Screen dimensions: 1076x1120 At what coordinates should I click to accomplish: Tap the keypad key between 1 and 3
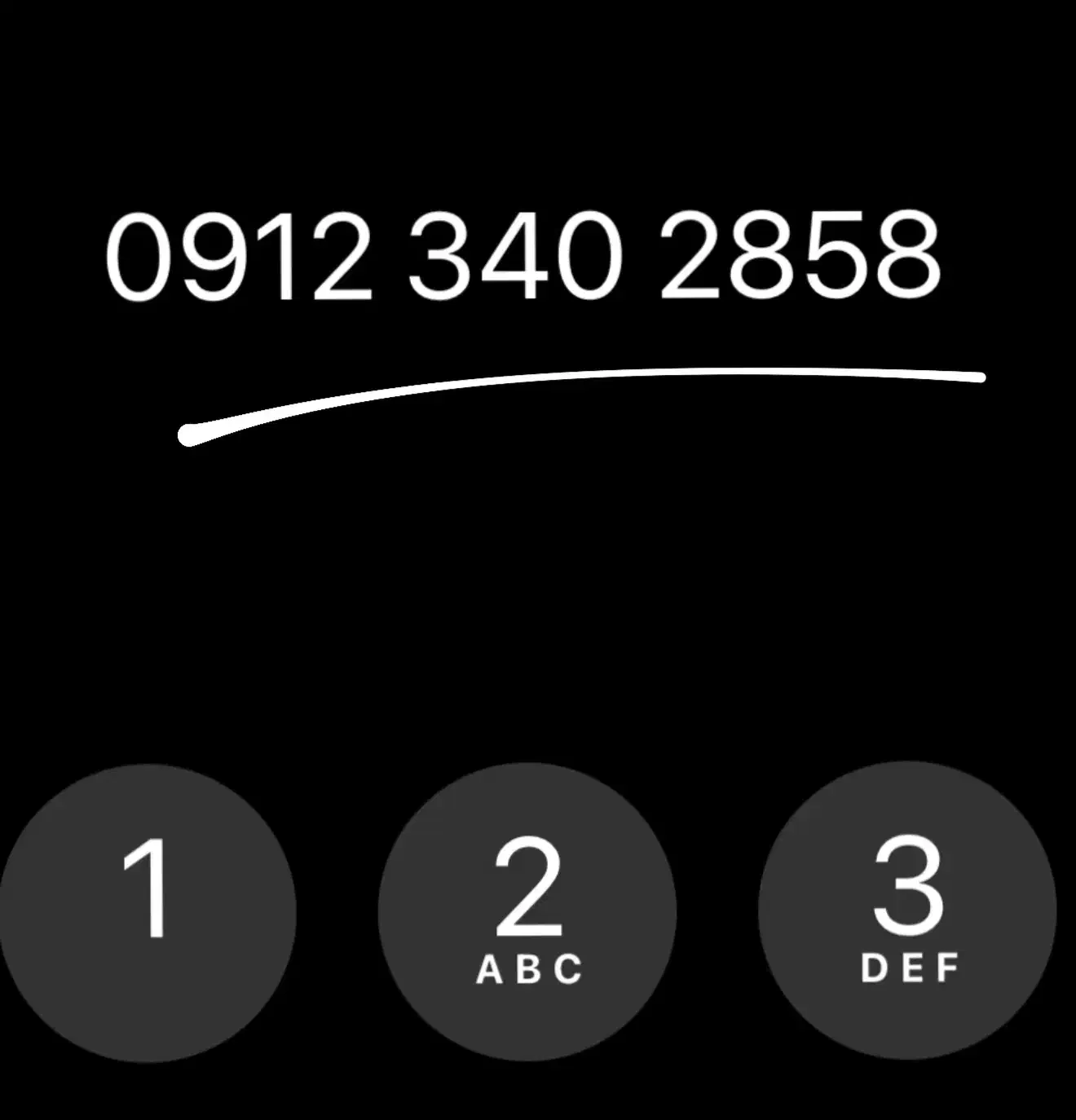530,913
